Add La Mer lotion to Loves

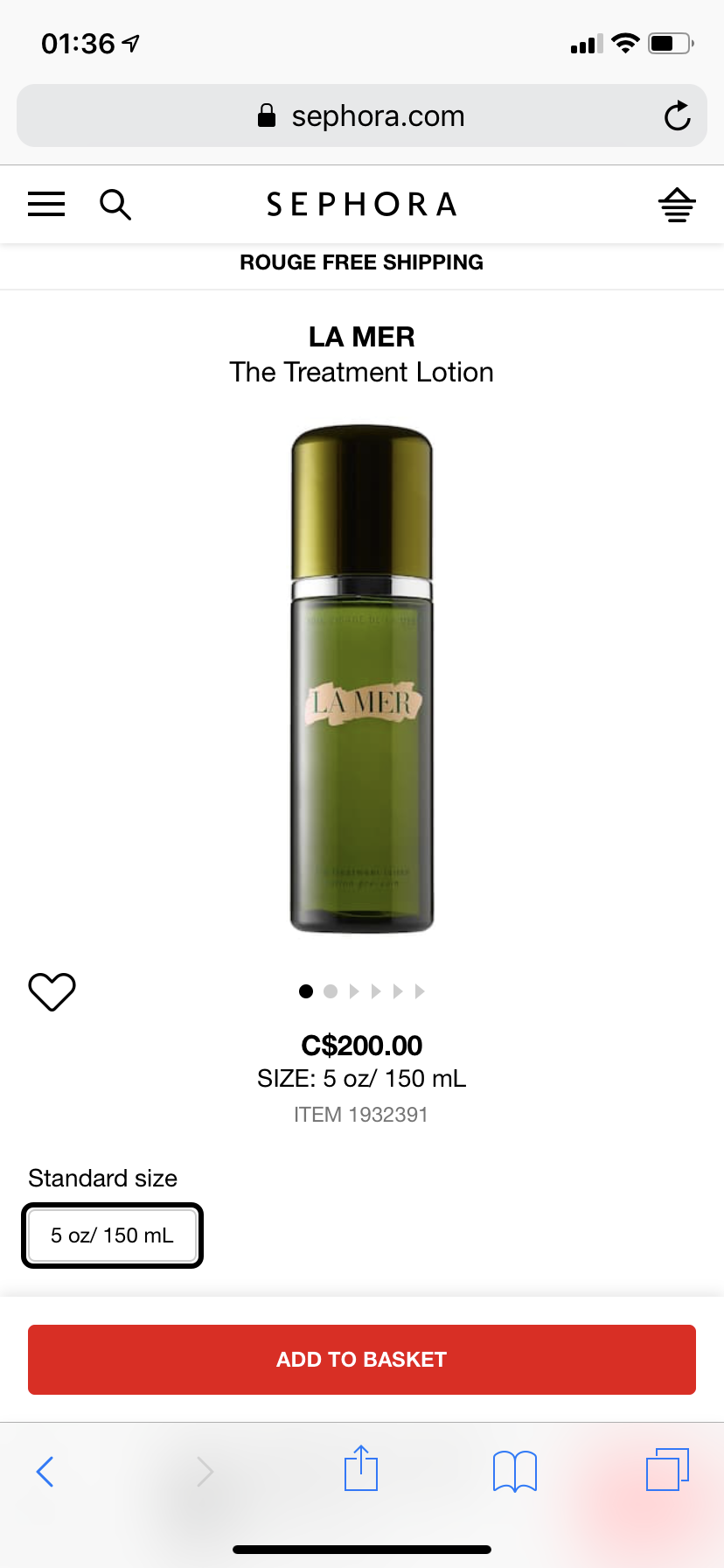52,991
